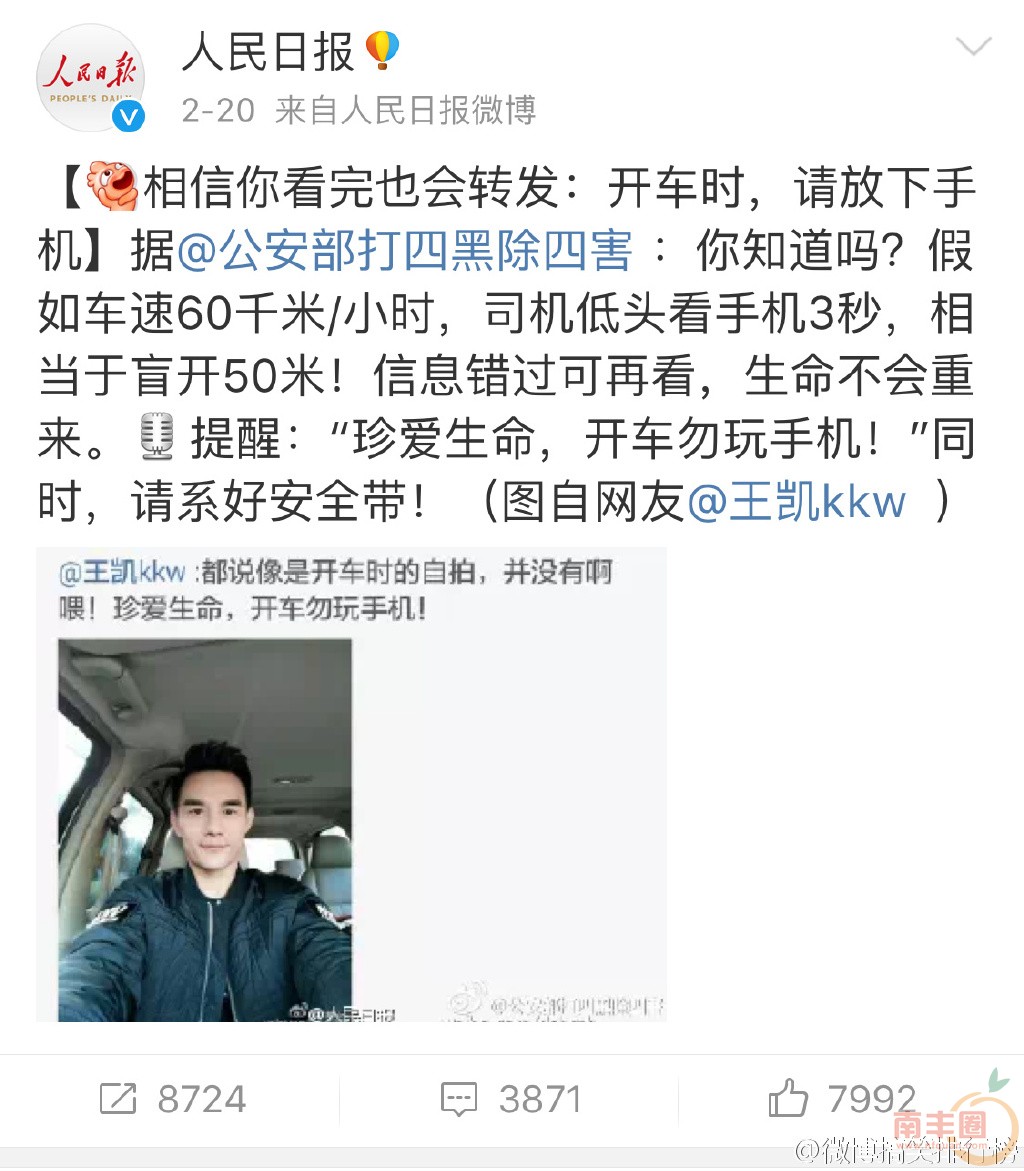Expand the post options chevron
The height and width of the screenshot is (1171, 1024).
[973, 46]
